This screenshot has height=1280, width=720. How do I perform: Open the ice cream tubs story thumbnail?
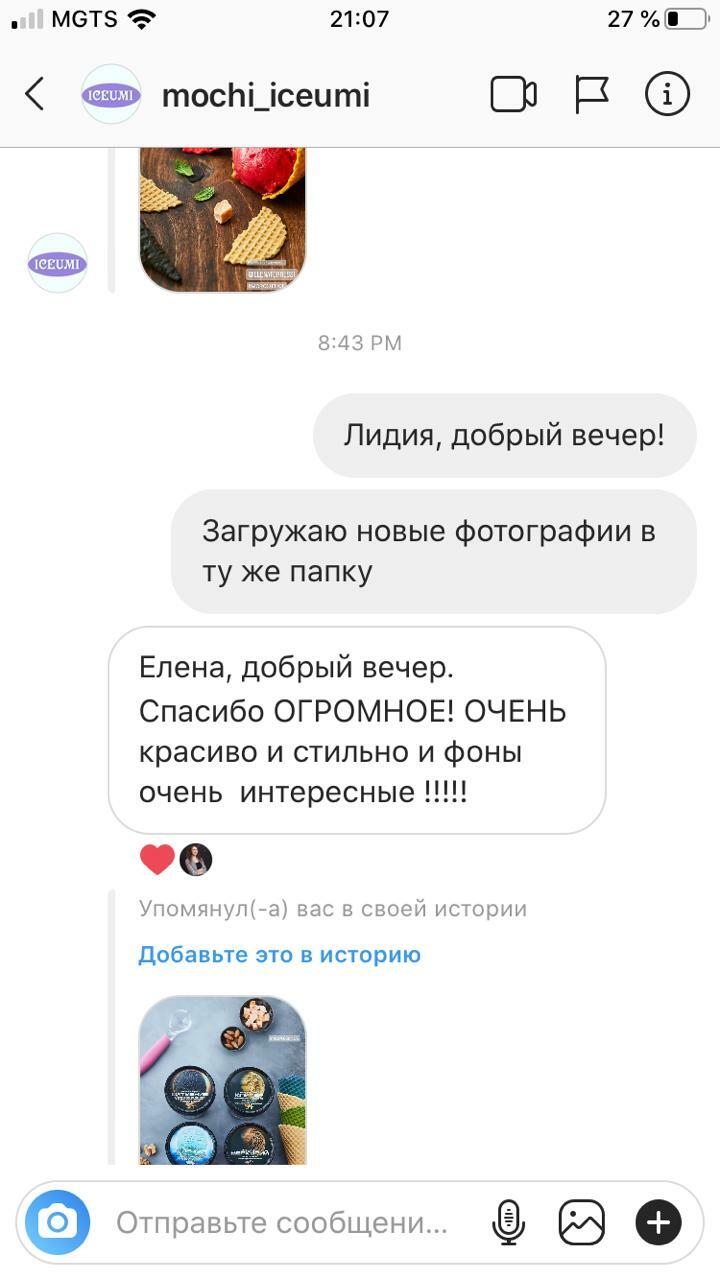[222, 1080]
